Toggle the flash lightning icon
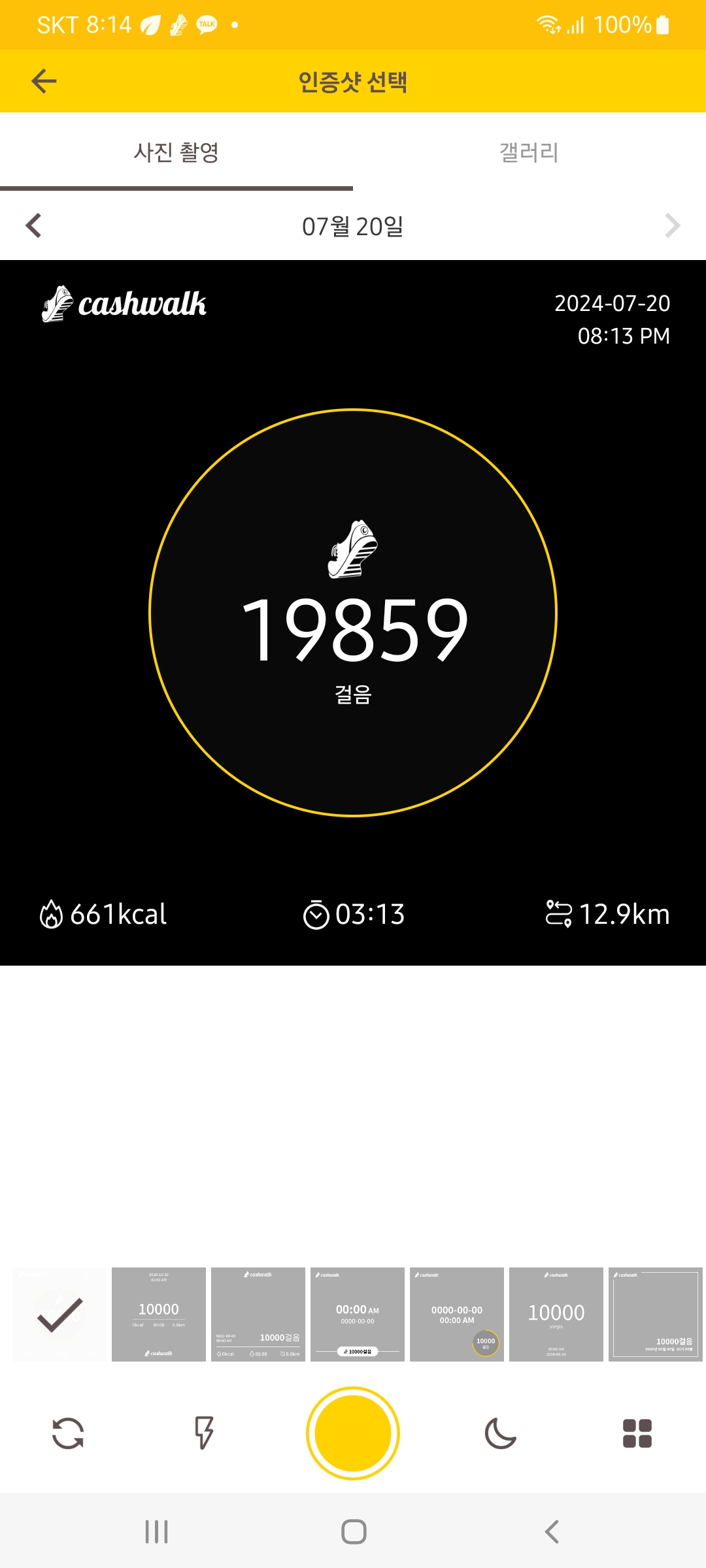Screen dimensions: 706x1568 point(204,1433)
